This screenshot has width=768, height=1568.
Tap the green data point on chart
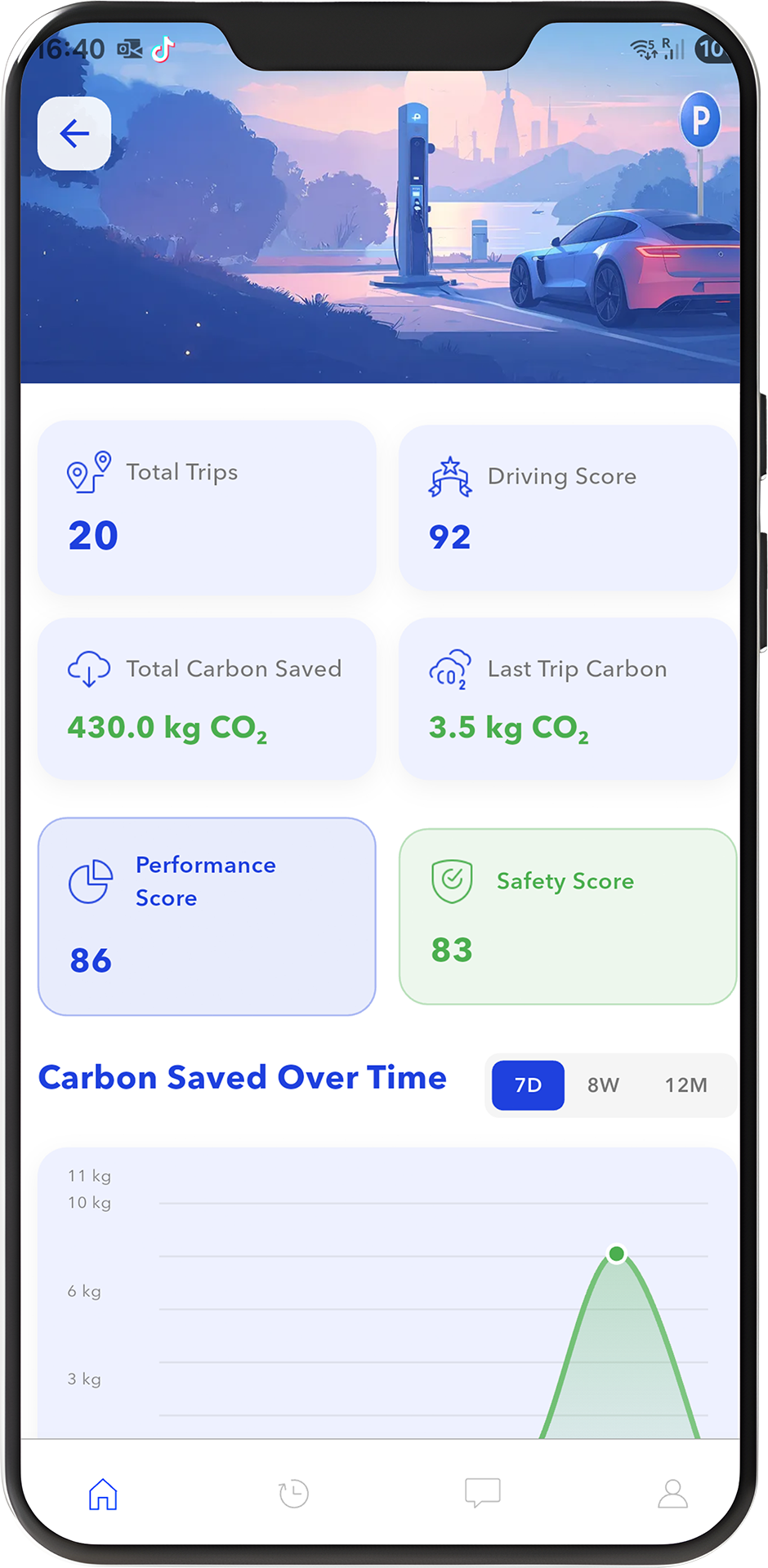617,1254
